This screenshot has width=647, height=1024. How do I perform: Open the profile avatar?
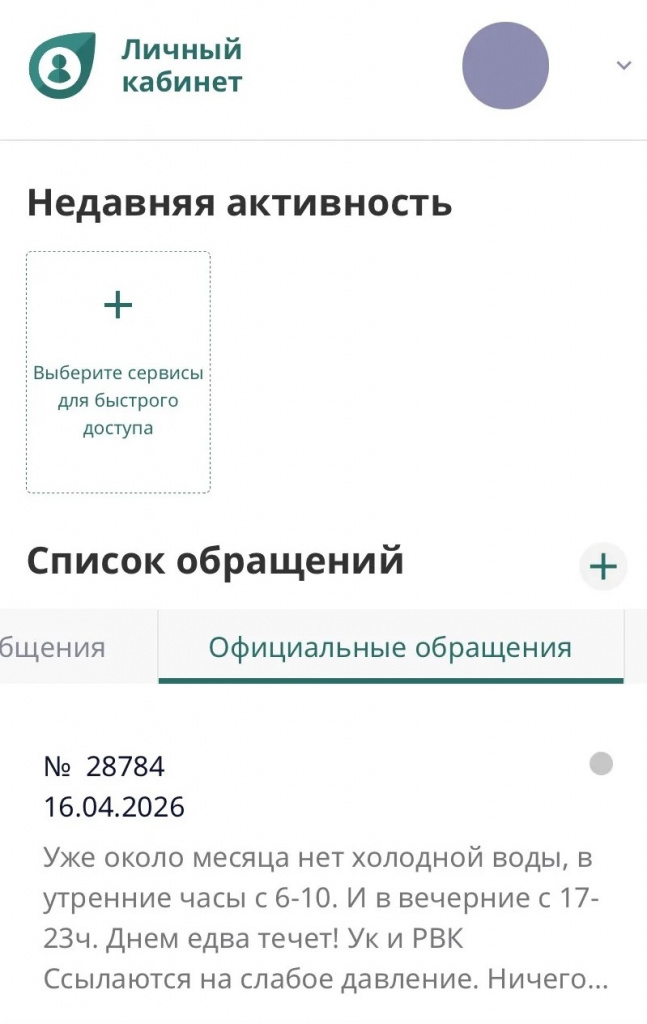(505, 65)
